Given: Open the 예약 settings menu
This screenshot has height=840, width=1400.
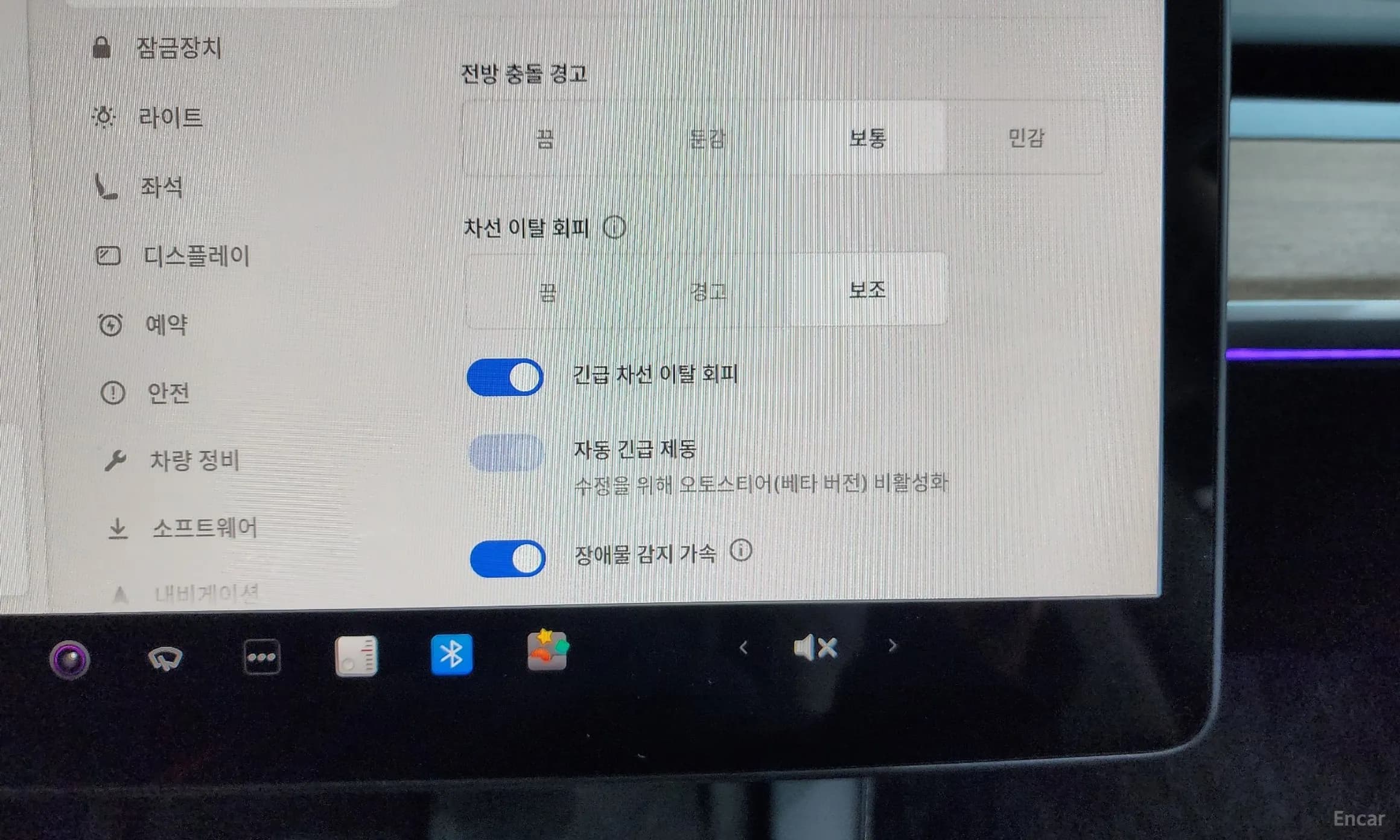Looking at the screenshot, I should click(x=166, y=325).
